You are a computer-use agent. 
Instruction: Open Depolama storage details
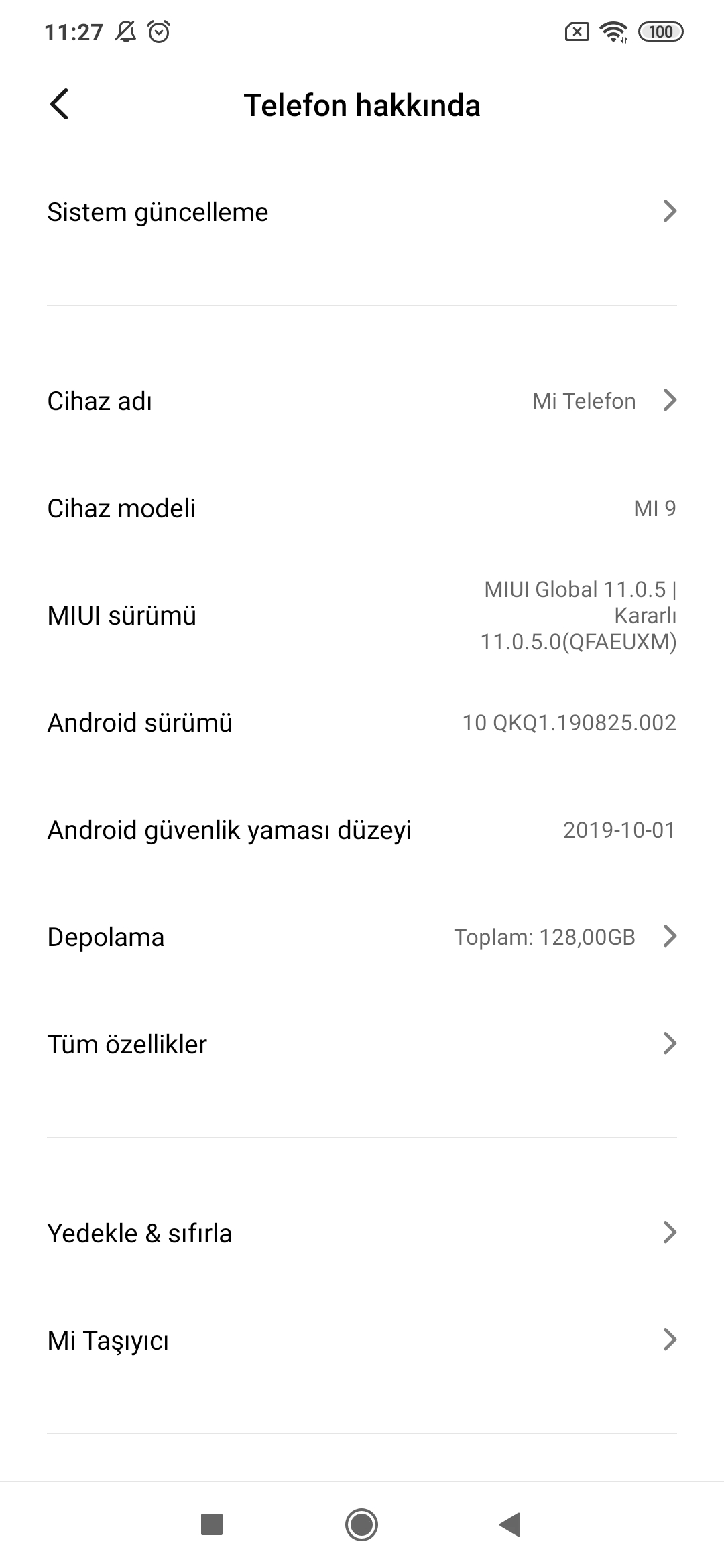[x=362, y=937]
